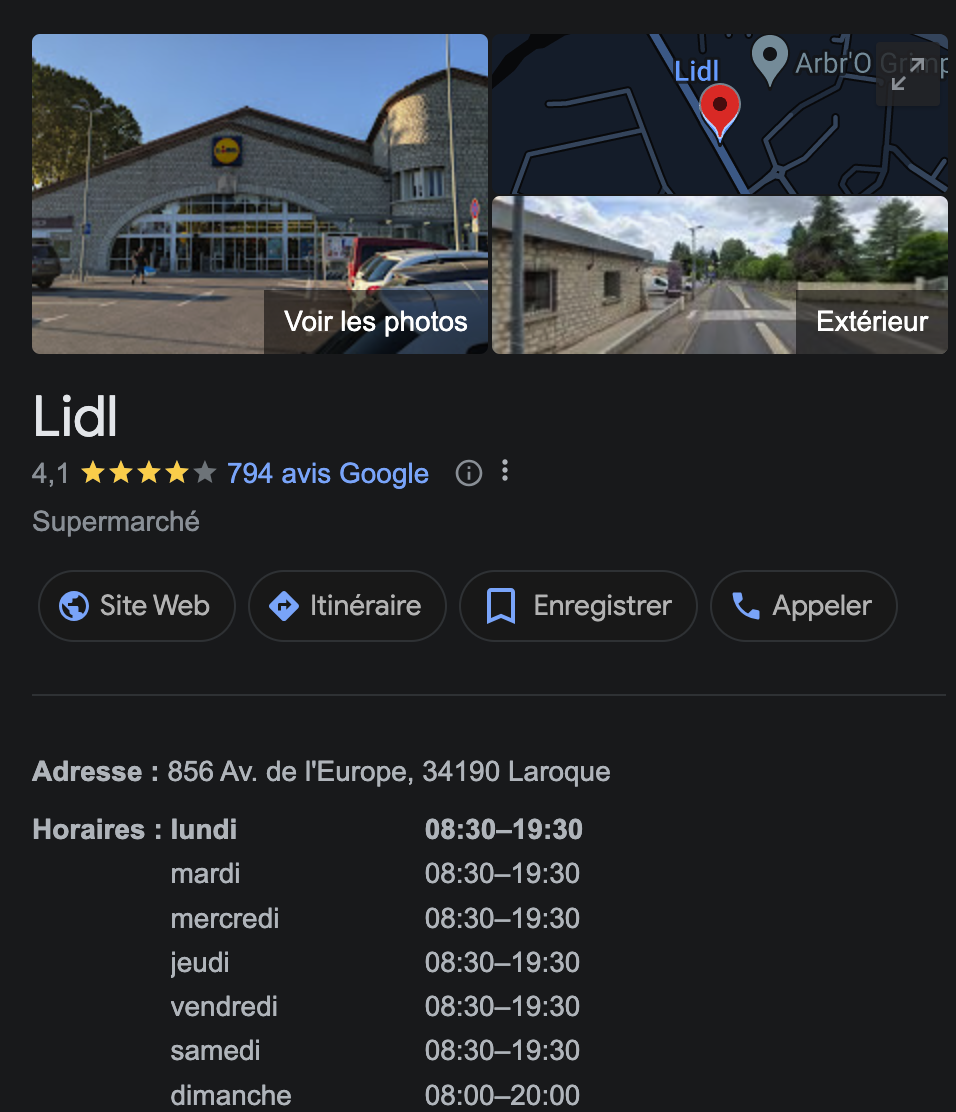
Task: Show info about the rating
Action: coord(468,473)
